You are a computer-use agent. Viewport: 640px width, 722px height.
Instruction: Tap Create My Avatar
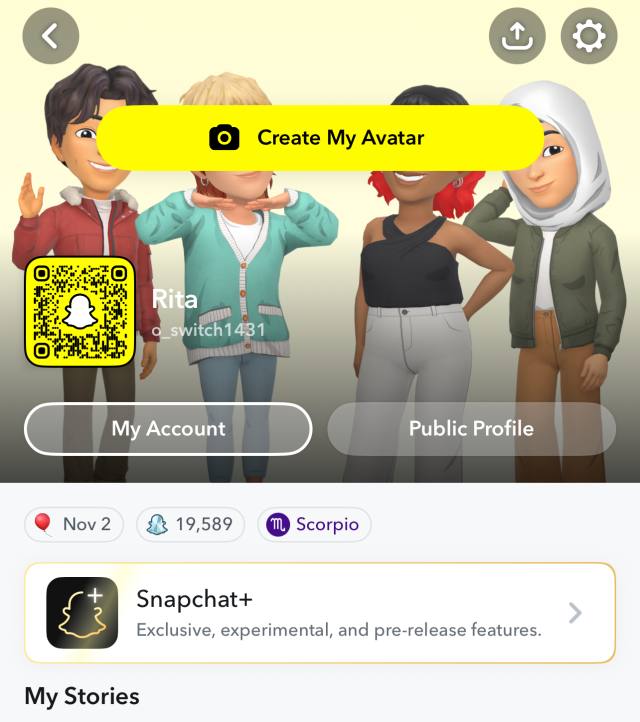(x=320, y=138)
